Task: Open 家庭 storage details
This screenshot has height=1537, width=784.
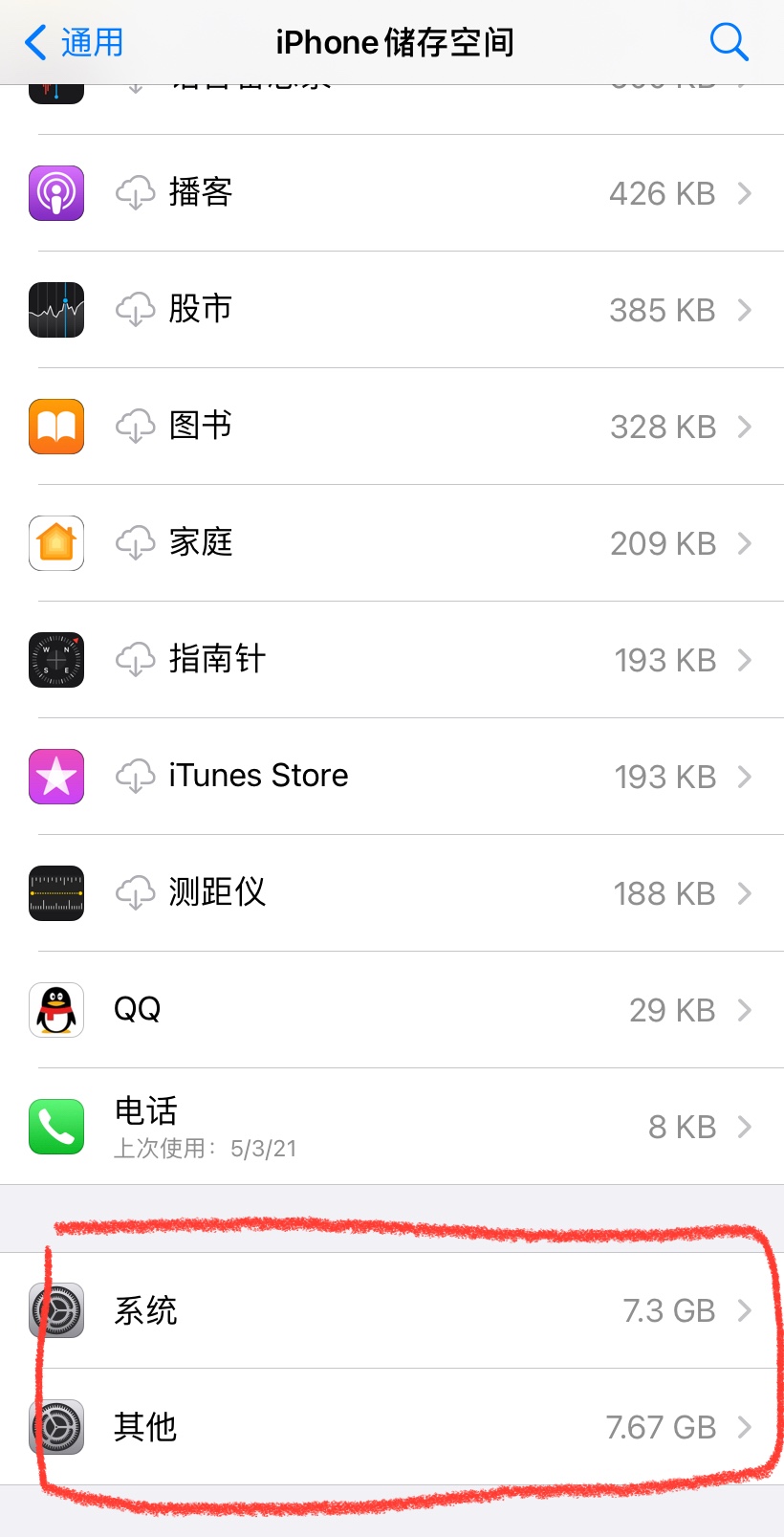Action: tap(392, 543)
